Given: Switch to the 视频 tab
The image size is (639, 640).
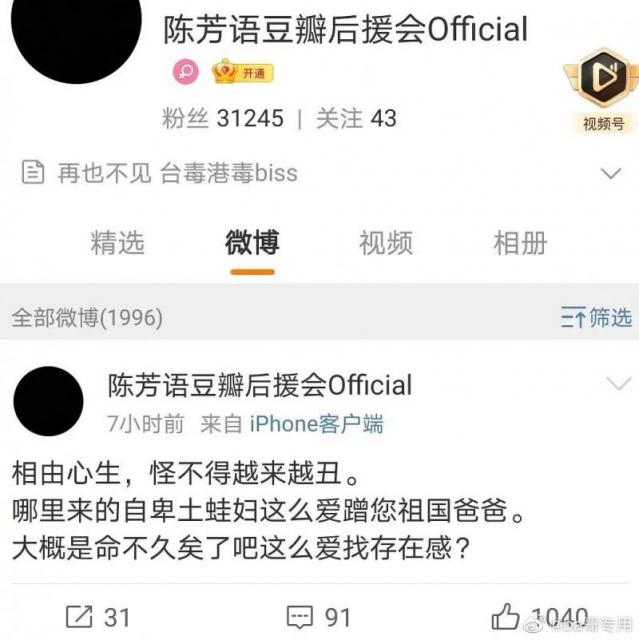Looking at the screenshot, I should [x=386, y=242].
